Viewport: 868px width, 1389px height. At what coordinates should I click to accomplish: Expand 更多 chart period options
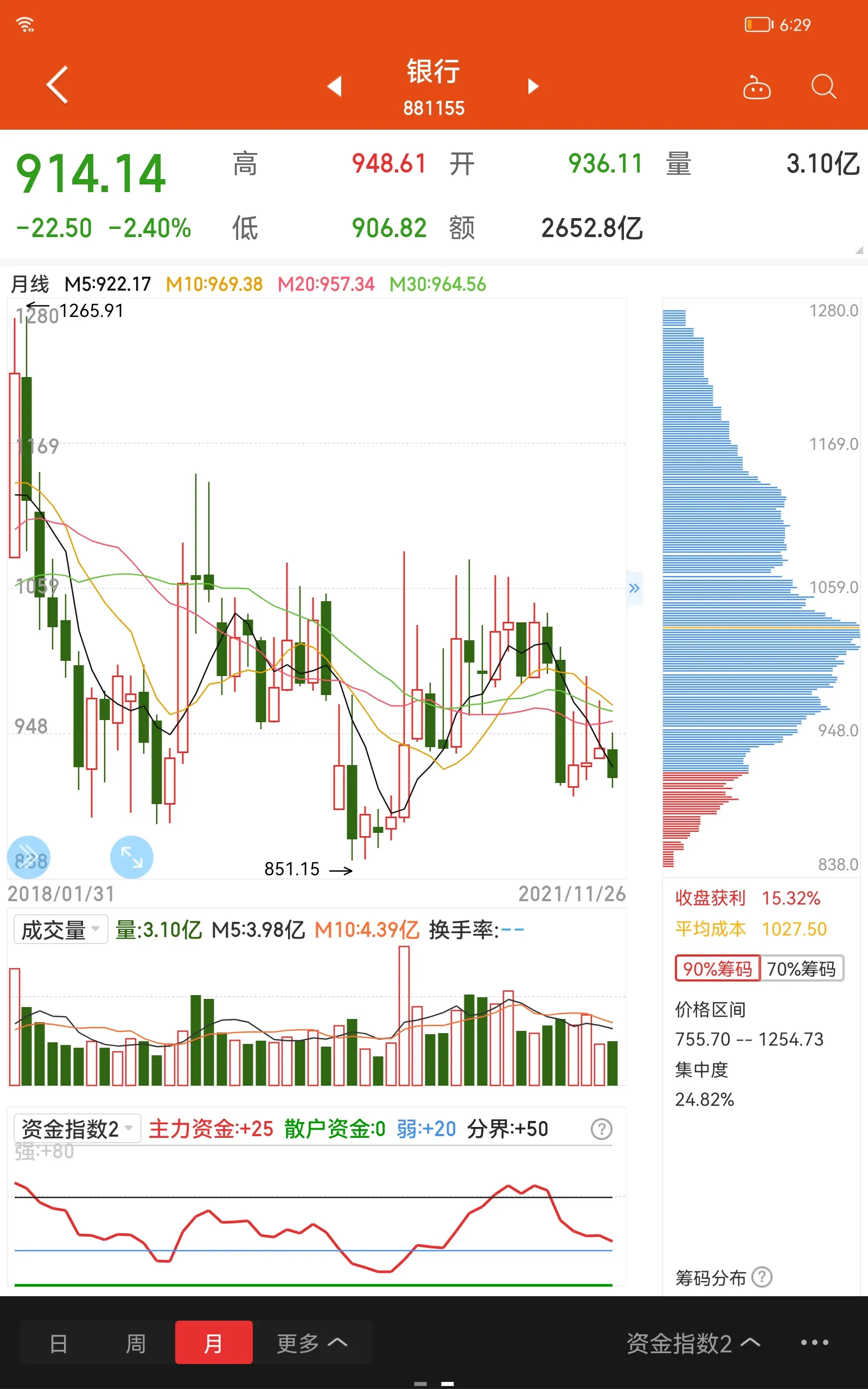coord(312,1343)
